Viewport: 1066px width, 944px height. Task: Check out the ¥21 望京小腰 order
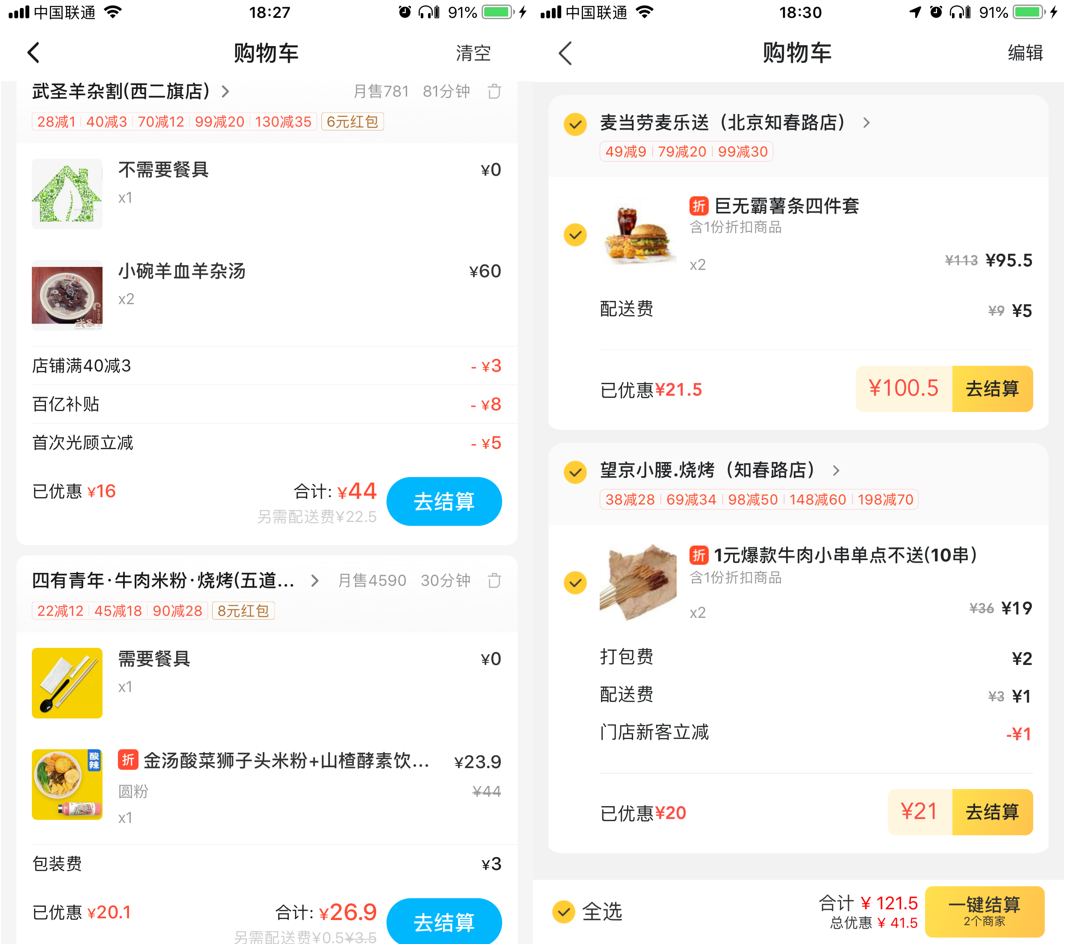coord(991,812)
